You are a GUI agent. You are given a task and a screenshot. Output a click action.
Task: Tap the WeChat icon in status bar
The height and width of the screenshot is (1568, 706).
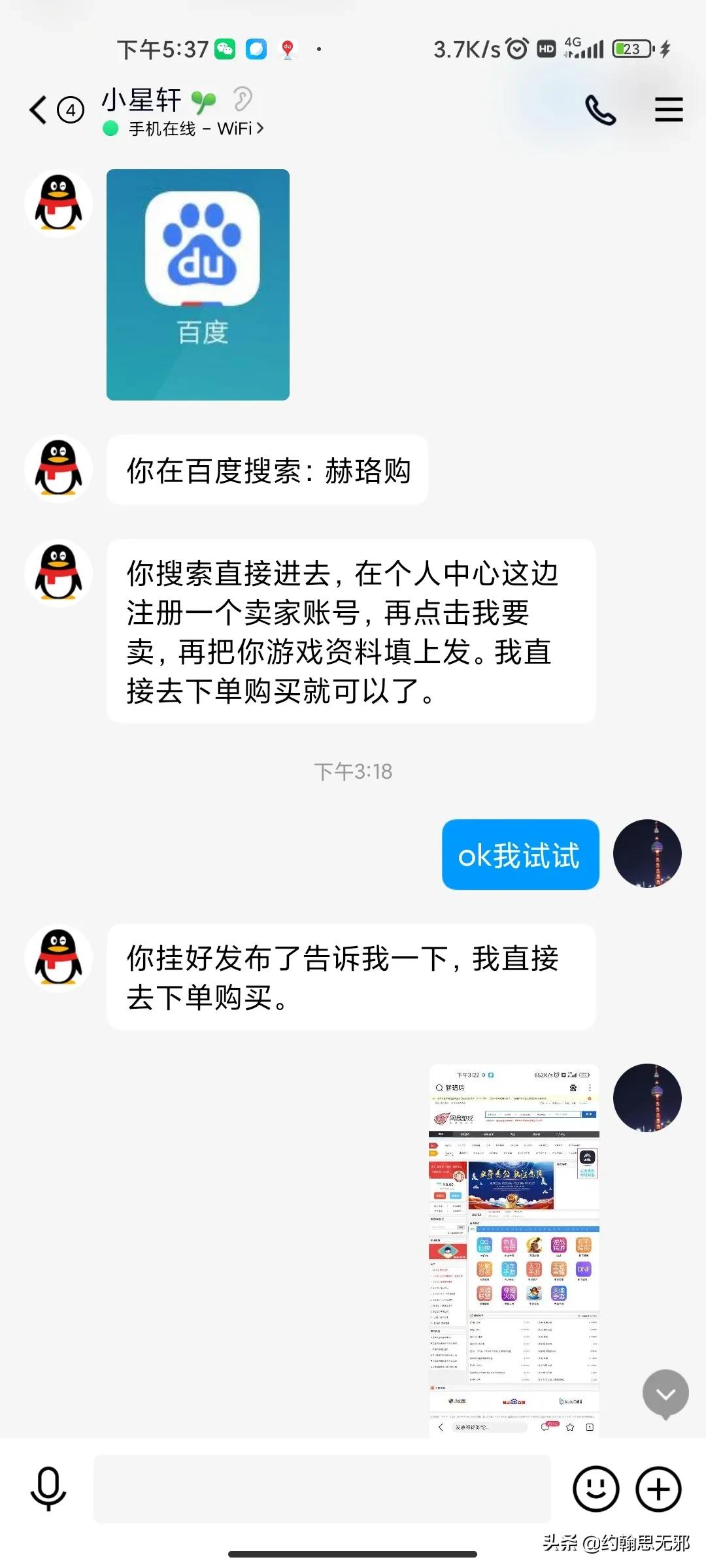pos(226,48)
